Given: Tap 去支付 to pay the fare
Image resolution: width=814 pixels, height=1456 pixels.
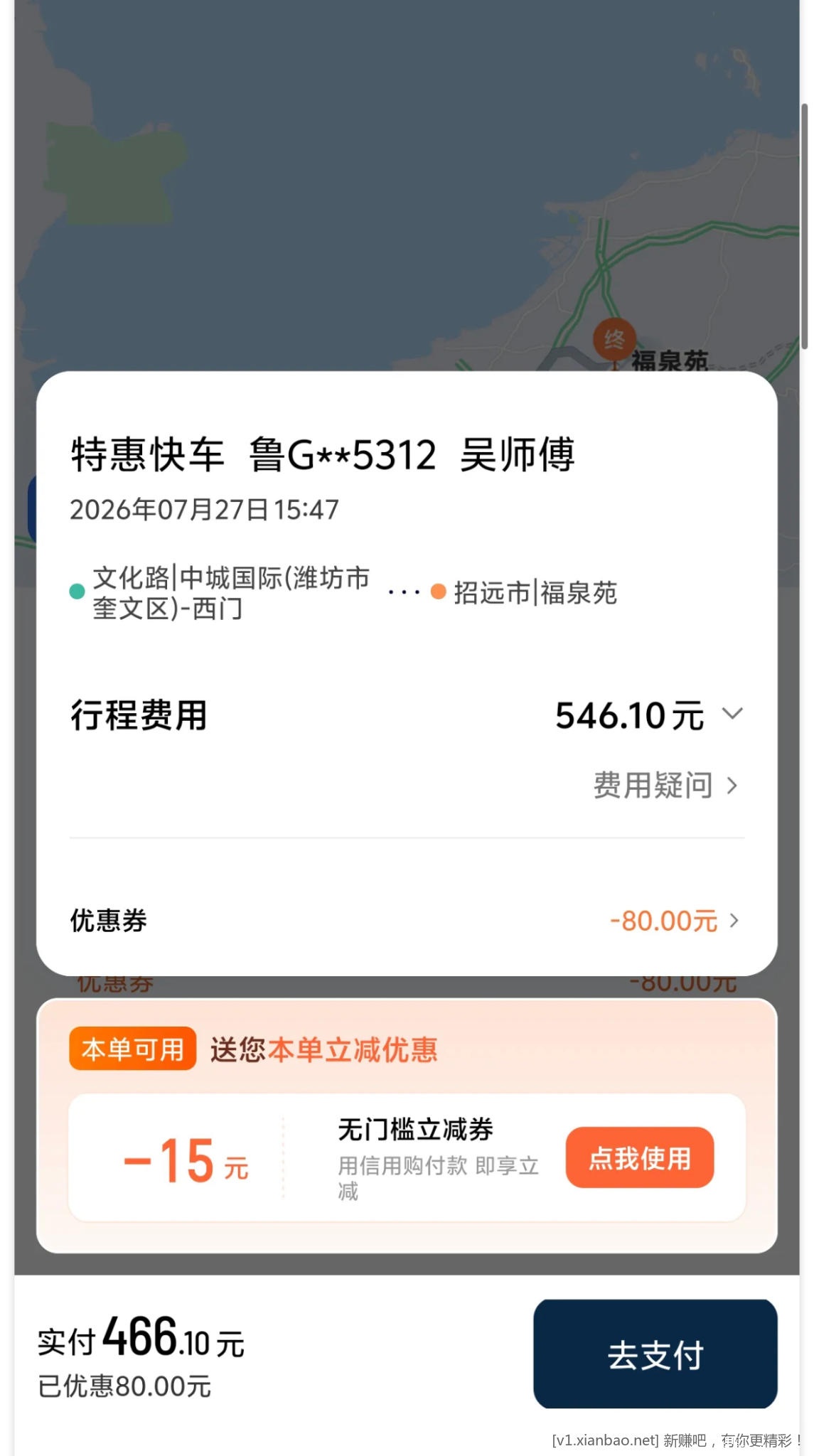Looking at the screenshot, I should [x=655, y=1354].
